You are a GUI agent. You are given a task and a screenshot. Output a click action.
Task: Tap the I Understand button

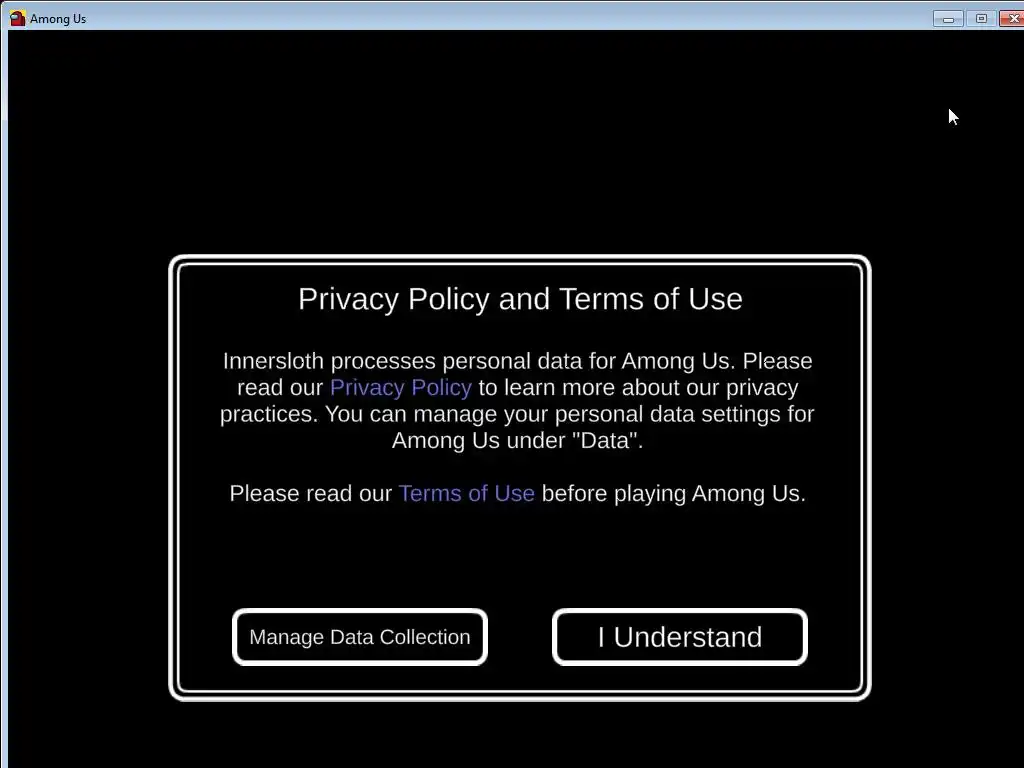[679, 637]
